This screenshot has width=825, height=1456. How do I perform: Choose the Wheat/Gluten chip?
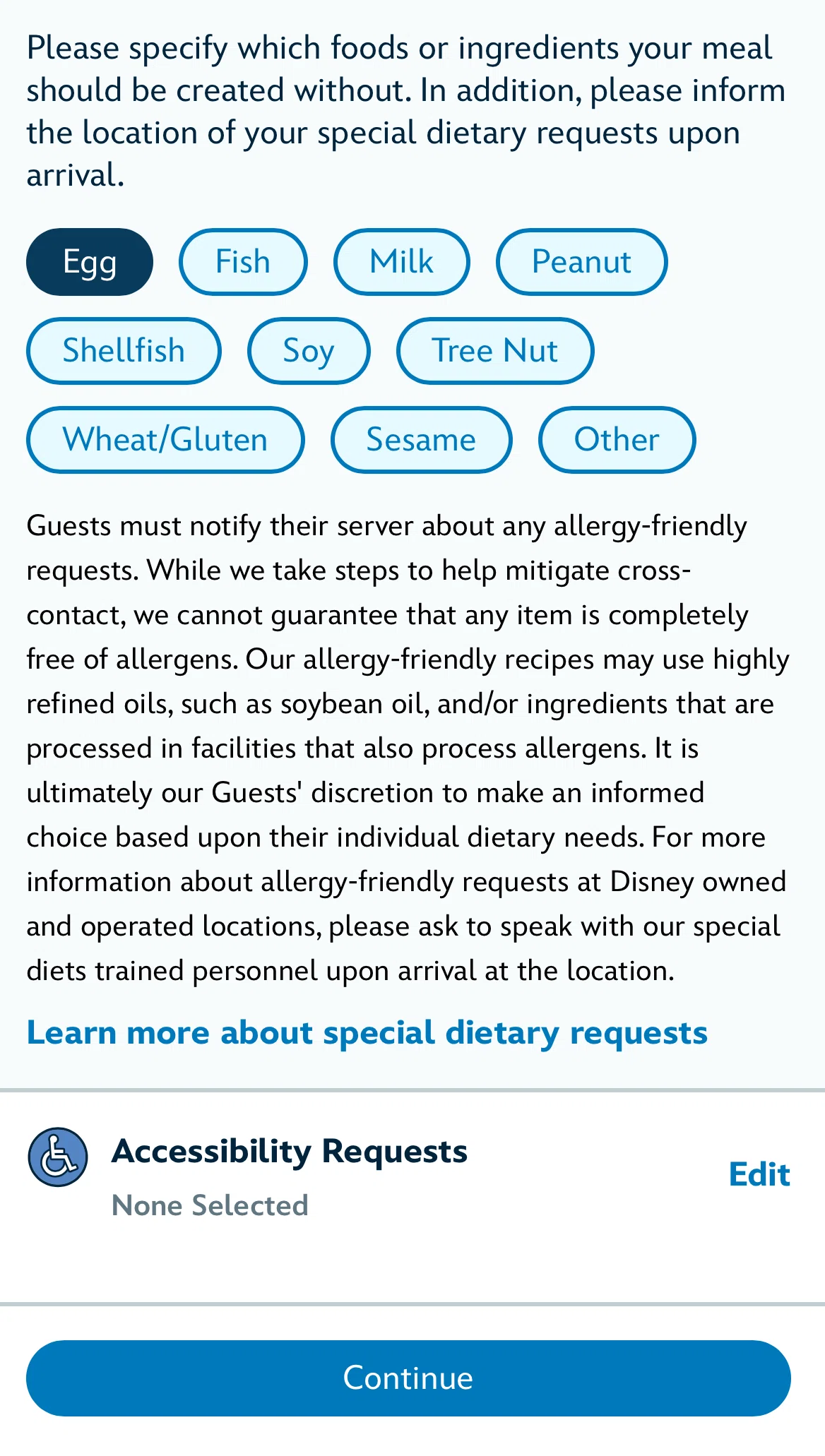click(165, 440)
